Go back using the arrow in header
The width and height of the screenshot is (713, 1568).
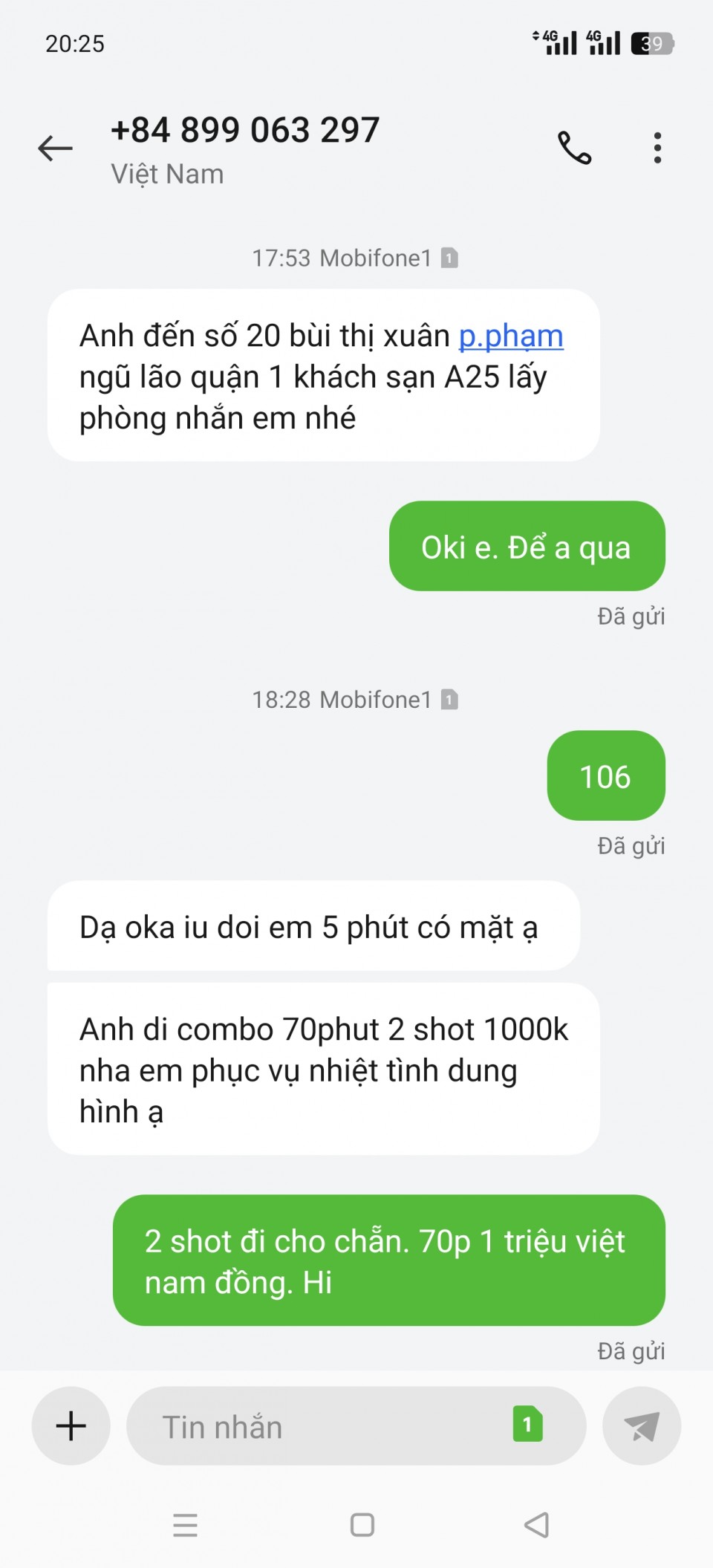pyautogui.click(x=56, y=149)
